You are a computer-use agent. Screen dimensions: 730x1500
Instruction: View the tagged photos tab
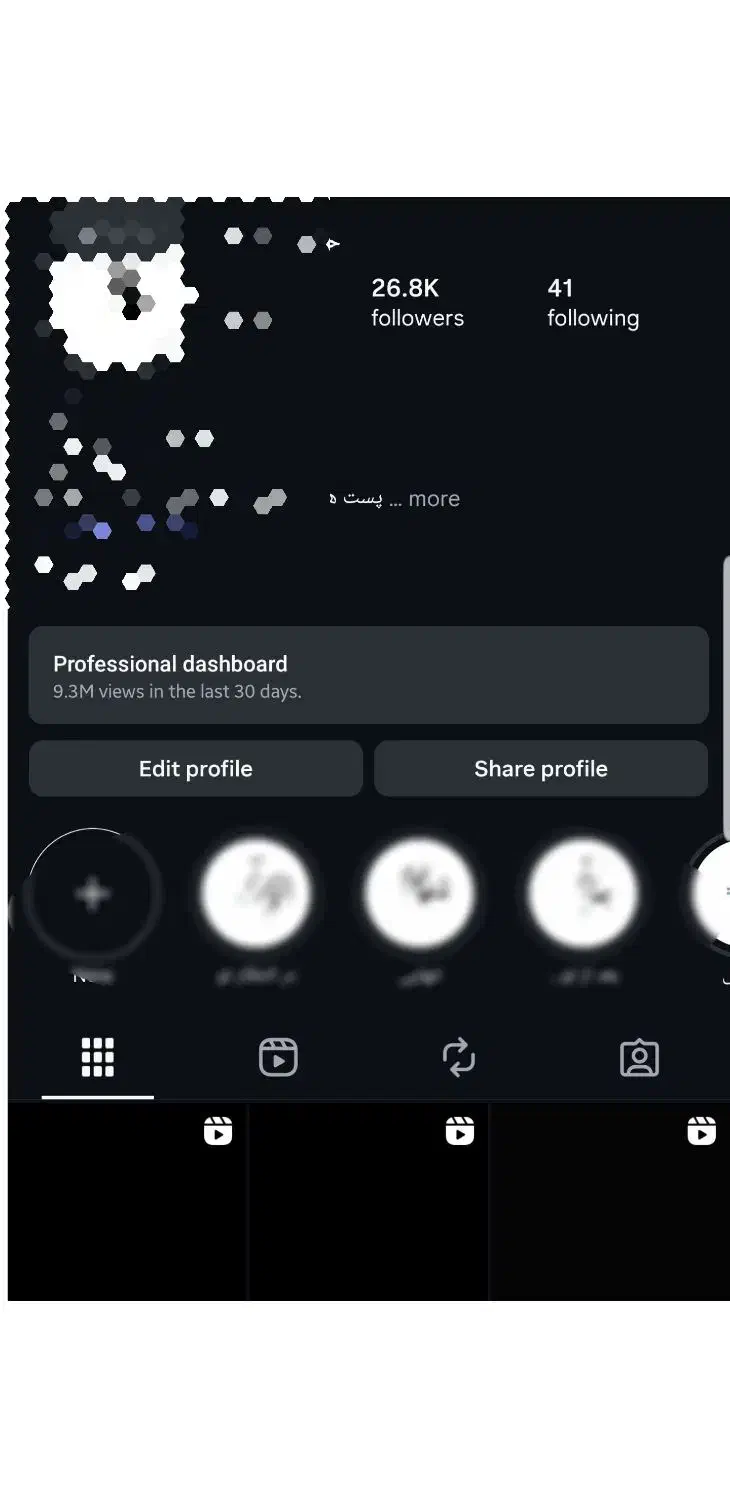pos(639,1057)
